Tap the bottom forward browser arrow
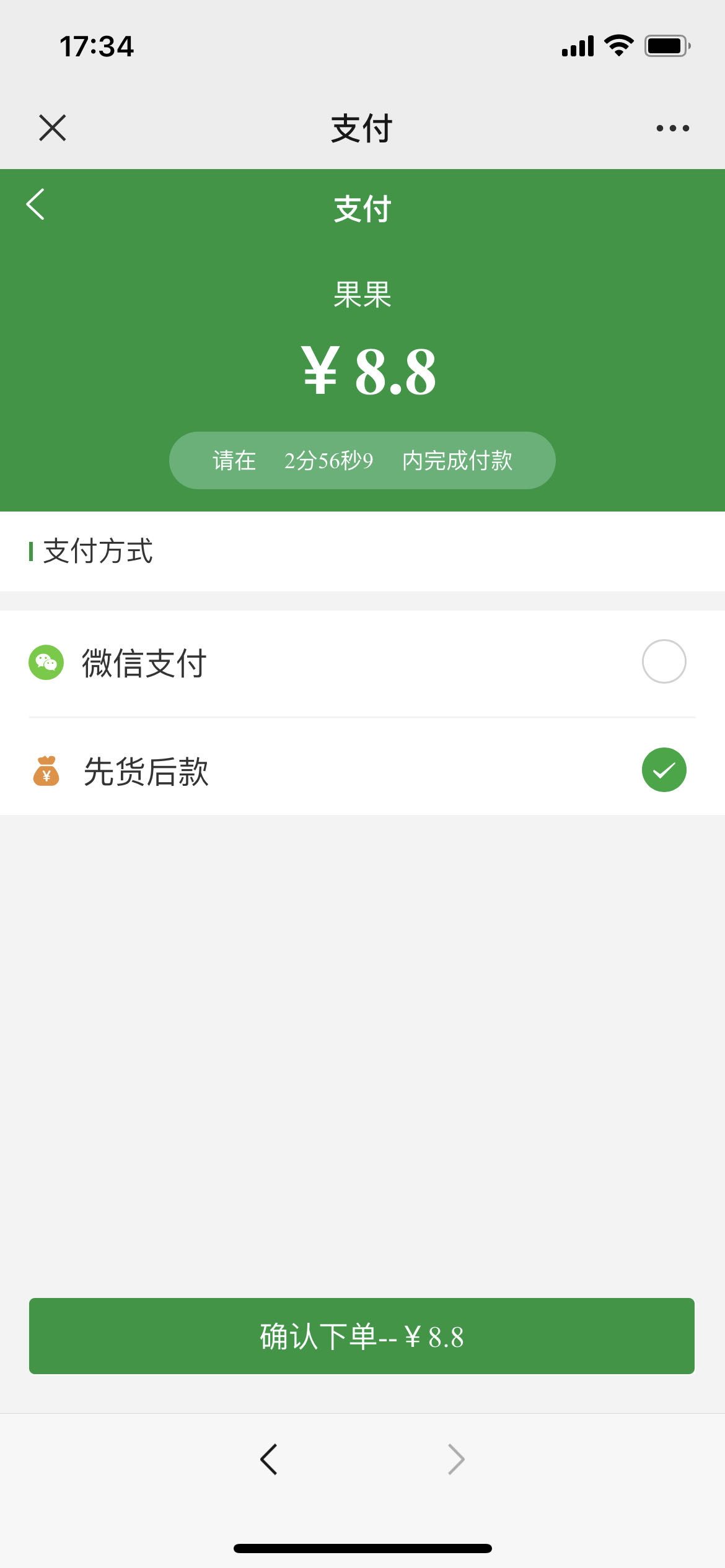The image size is (725, 1568). [x=456, y=1460]
